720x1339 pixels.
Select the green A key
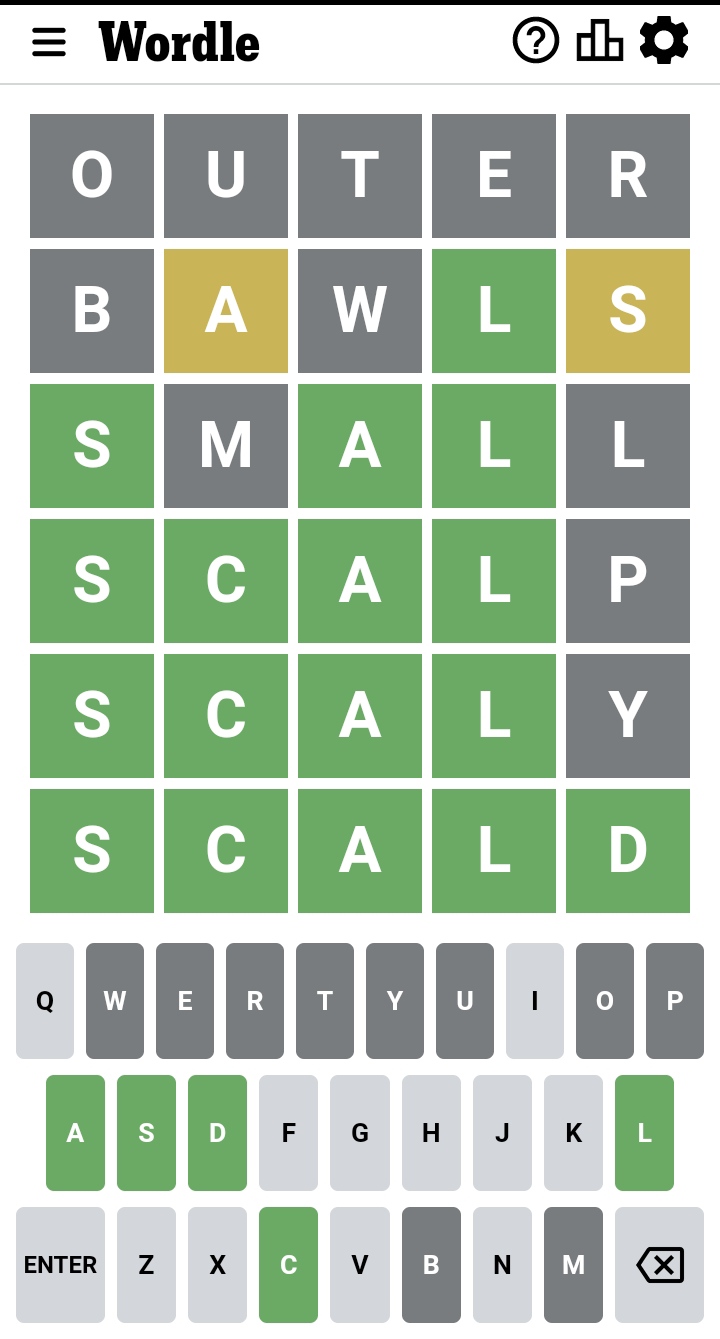pyautogui.click(x=75, y=1133)
